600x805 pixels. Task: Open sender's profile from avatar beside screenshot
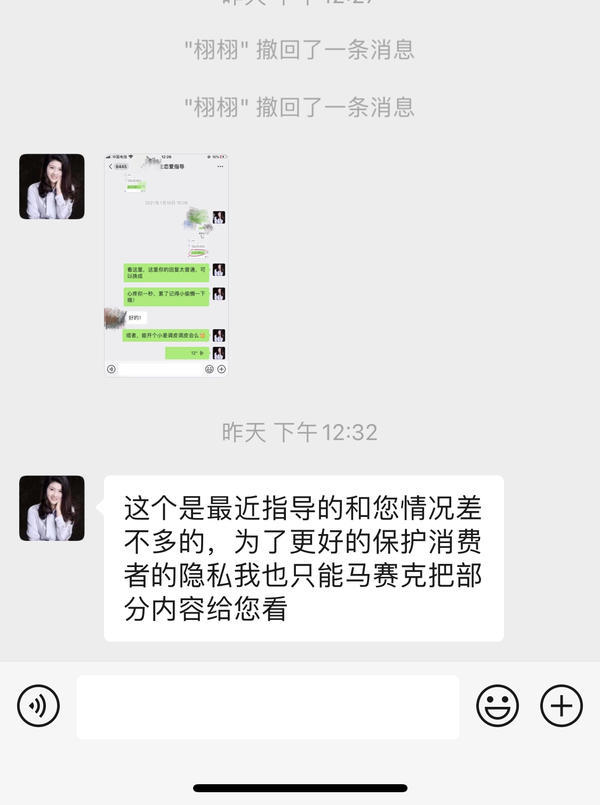click(x=52, y=186)
